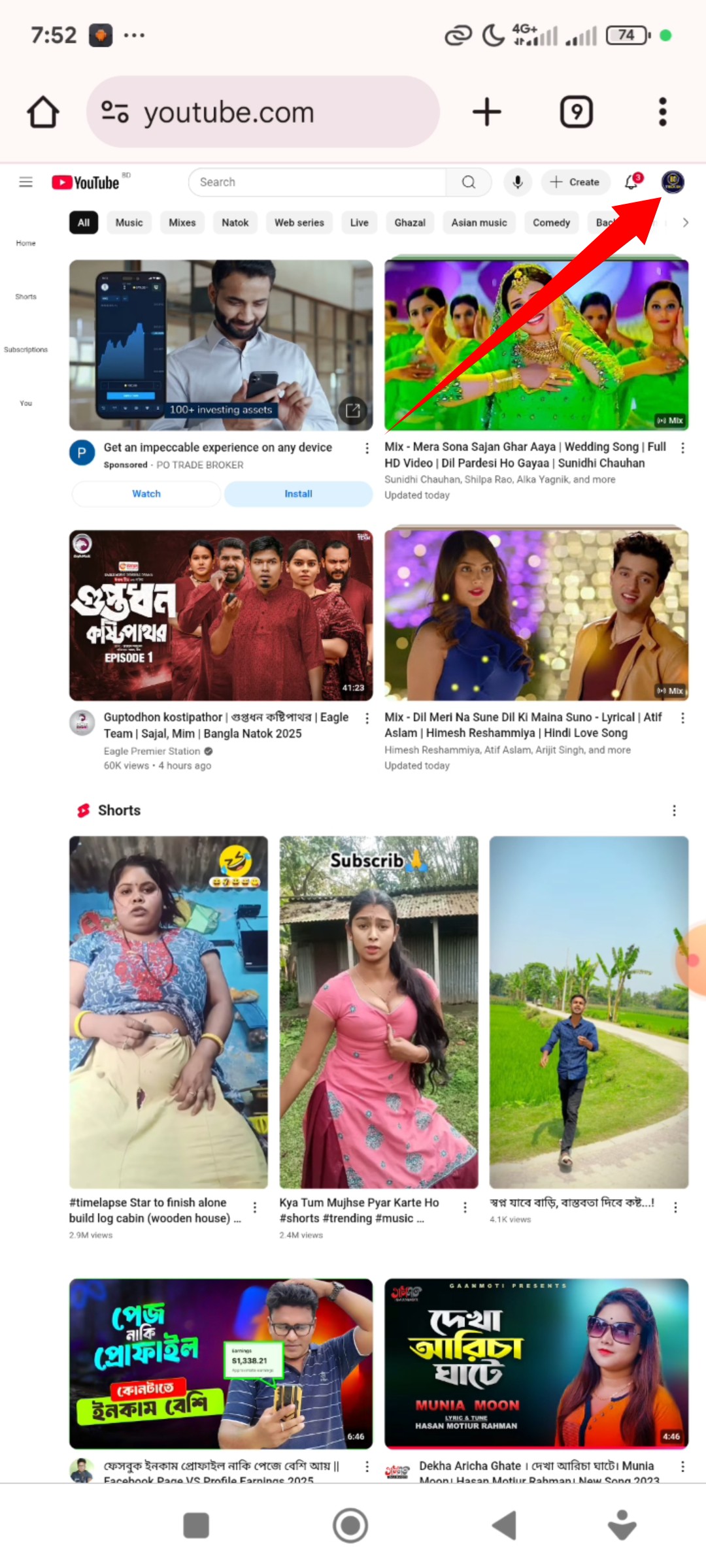706x1568 pixels.
Task: Choose the Web series chip
Action: click(x=299, y=223)
